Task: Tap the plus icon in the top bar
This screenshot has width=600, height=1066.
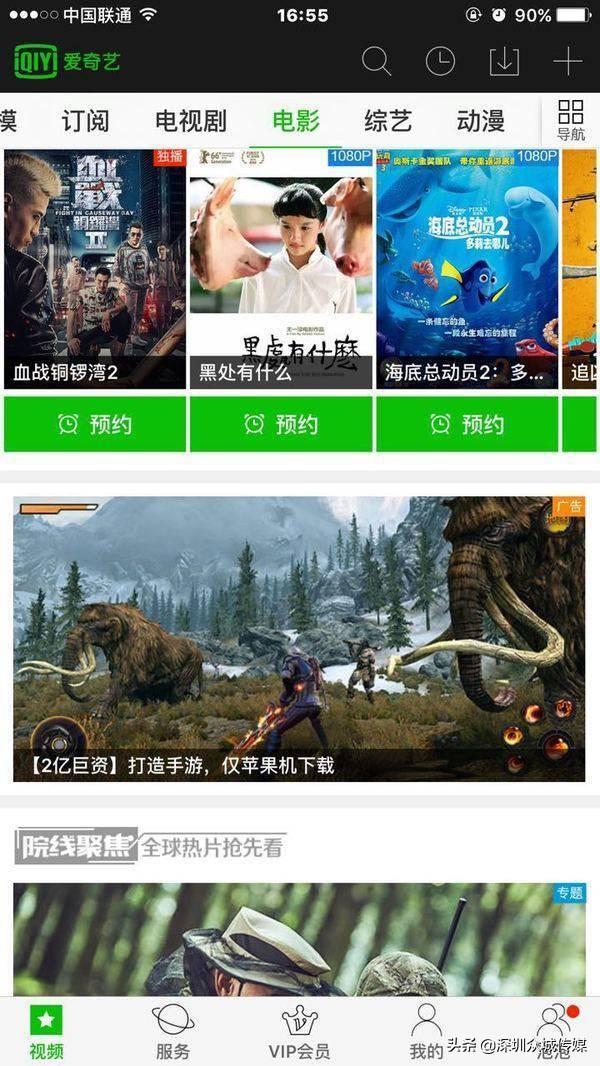Action: [567, 61]
